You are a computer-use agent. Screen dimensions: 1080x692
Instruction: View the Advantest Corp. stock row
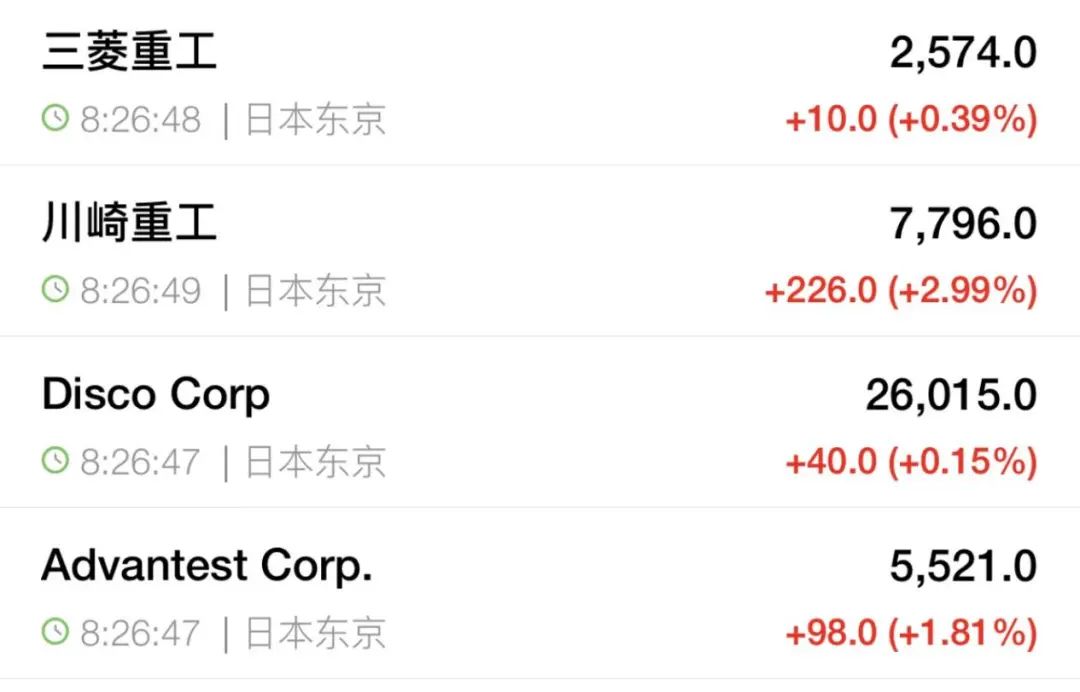point(207,566)
